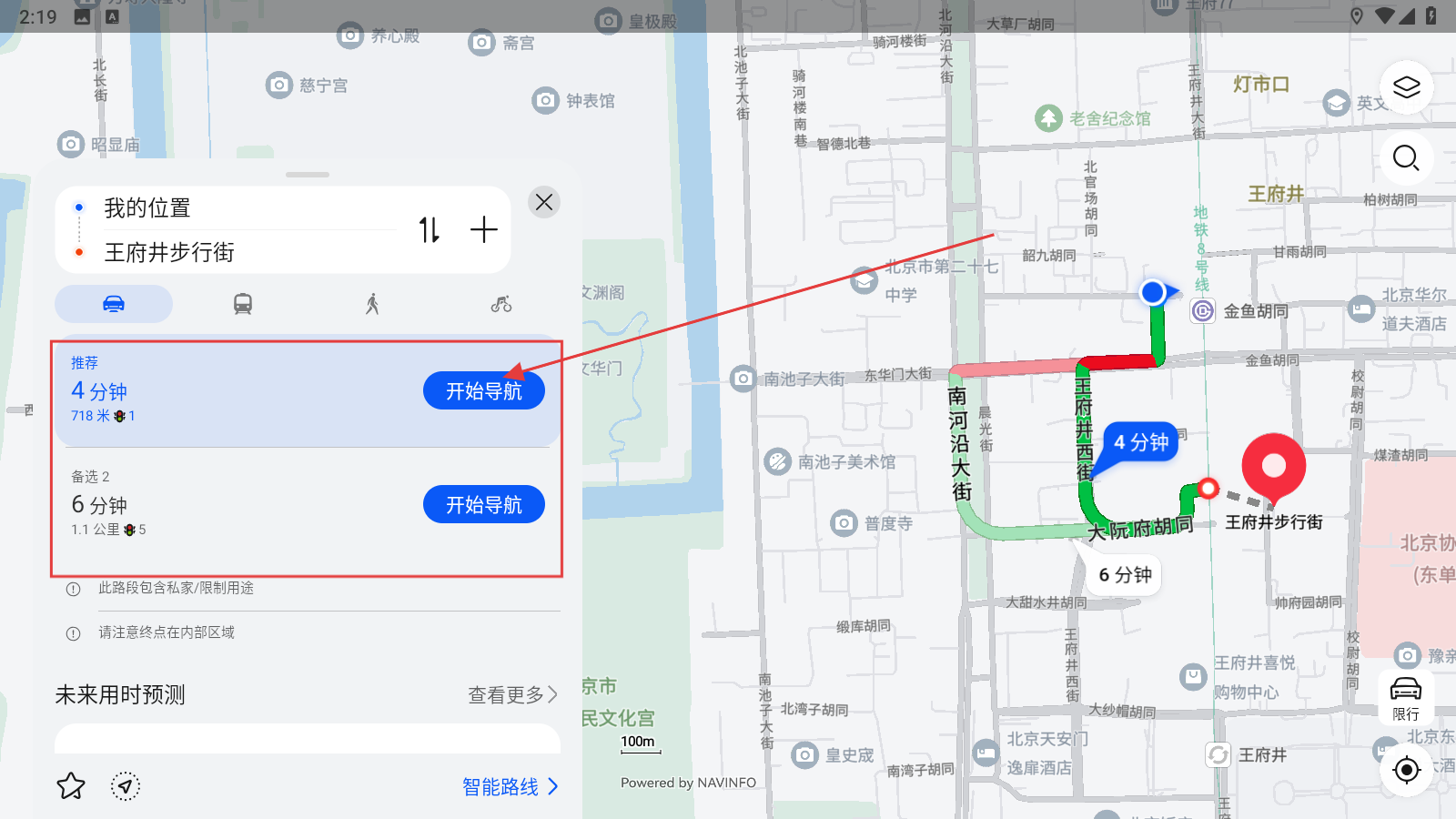Open map search magnifier
The height and width of the screenshot is (819, 1456).
coord(1406,158)
